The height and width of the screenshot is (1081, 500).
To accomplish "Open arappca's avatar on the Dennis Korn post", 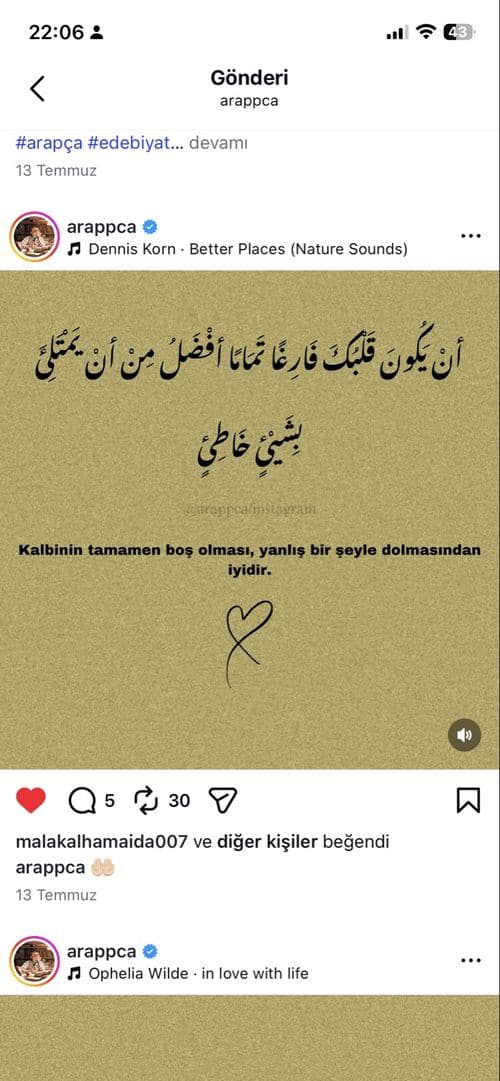I will [x=34, y=237].
